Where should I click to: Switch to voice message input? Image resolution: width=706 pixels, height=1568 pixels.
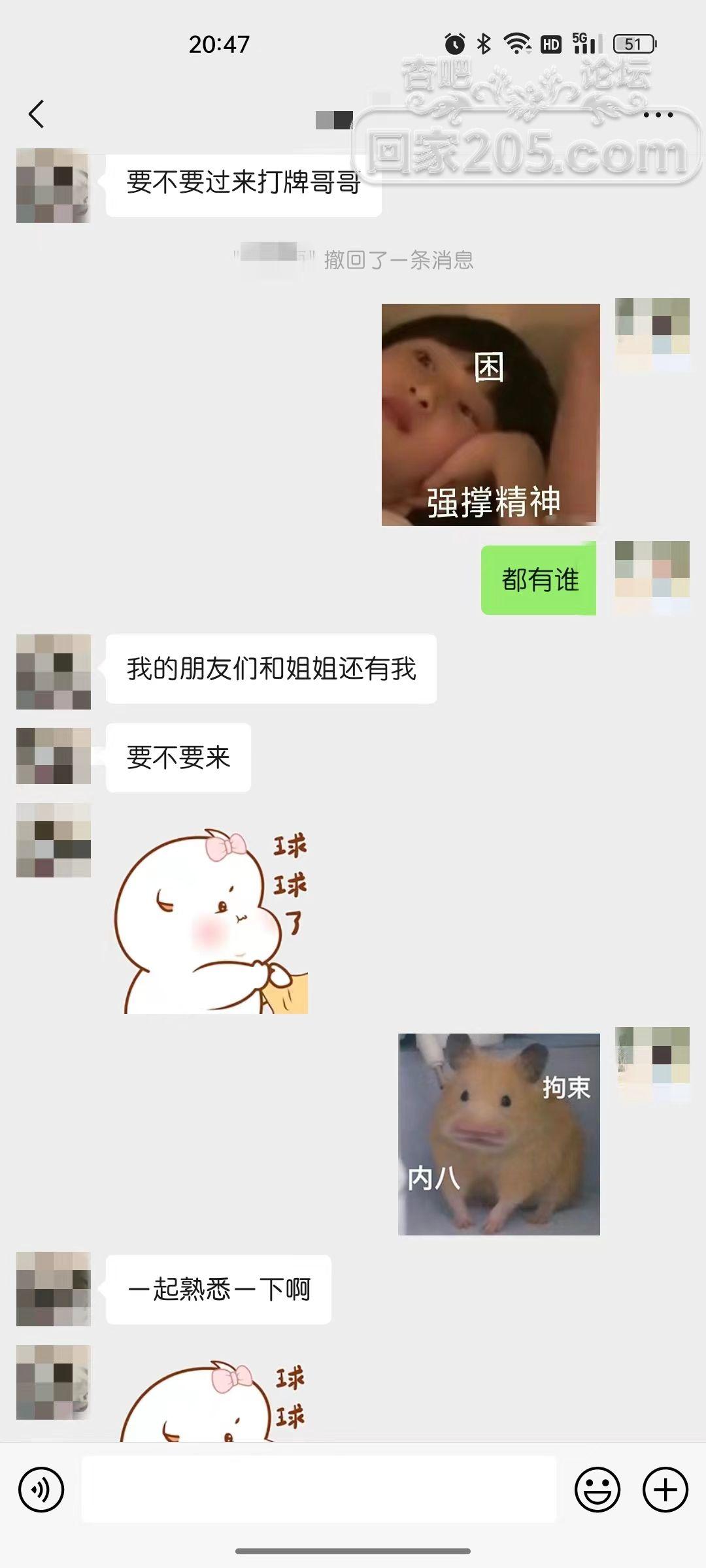coord(41,1490)
